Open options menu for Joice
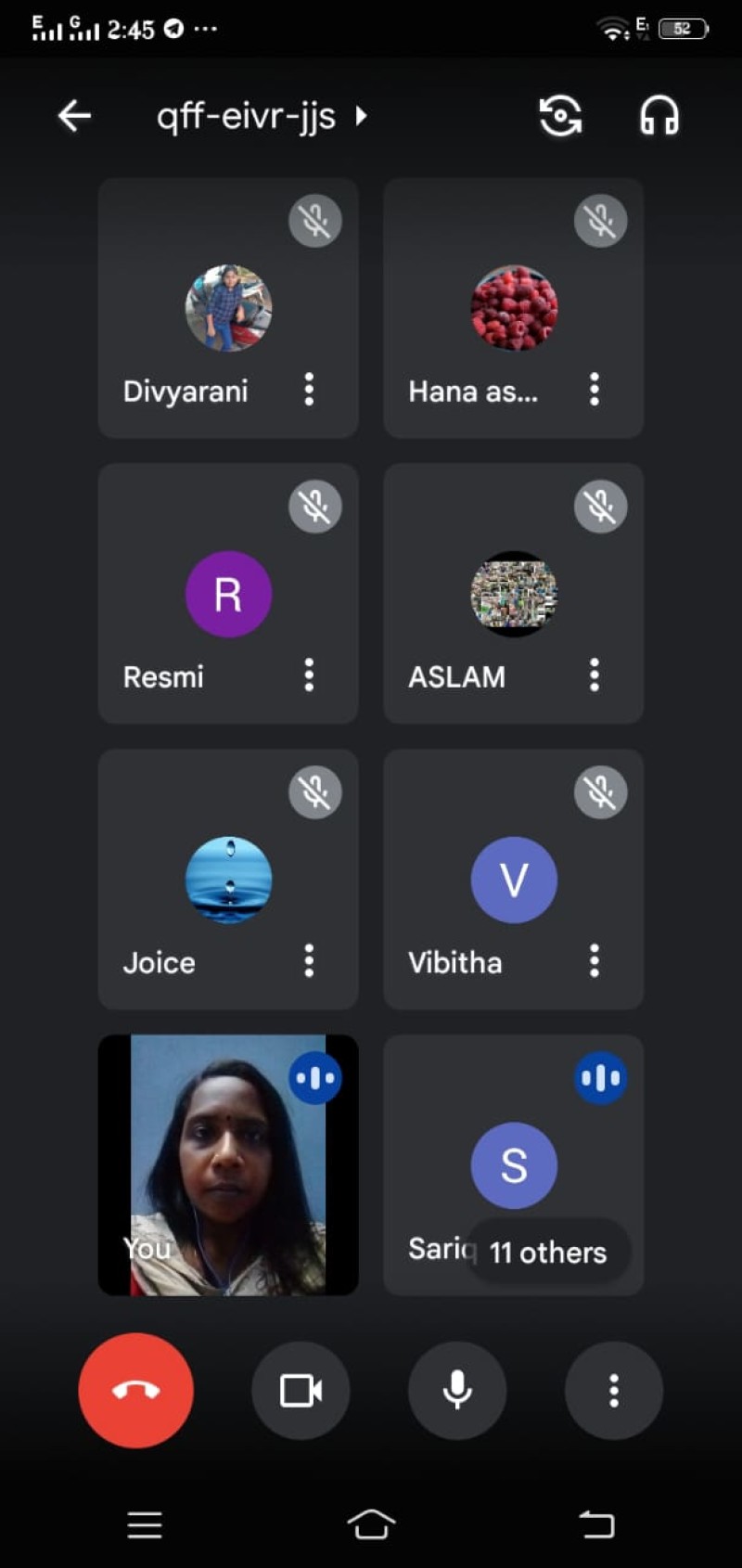The image size is (742, 1568). tap(310, 961)
